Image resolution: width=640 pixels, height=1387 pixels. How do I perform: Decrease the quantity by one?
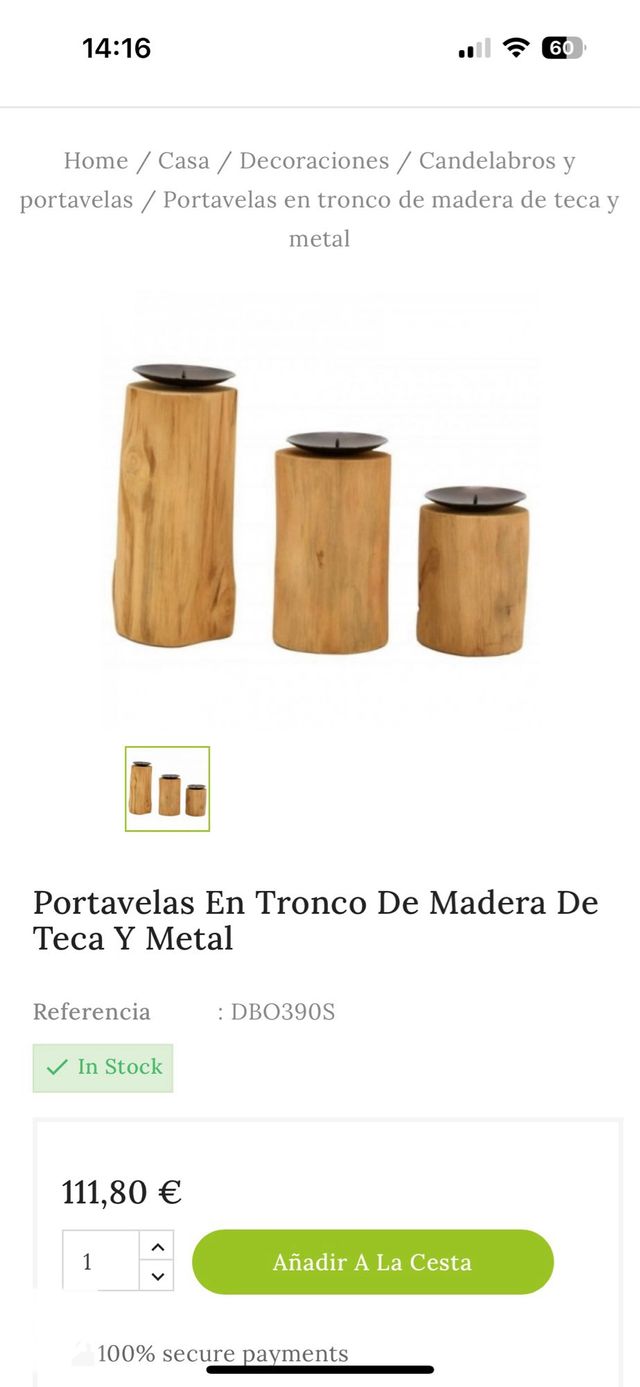point(157,1275)
